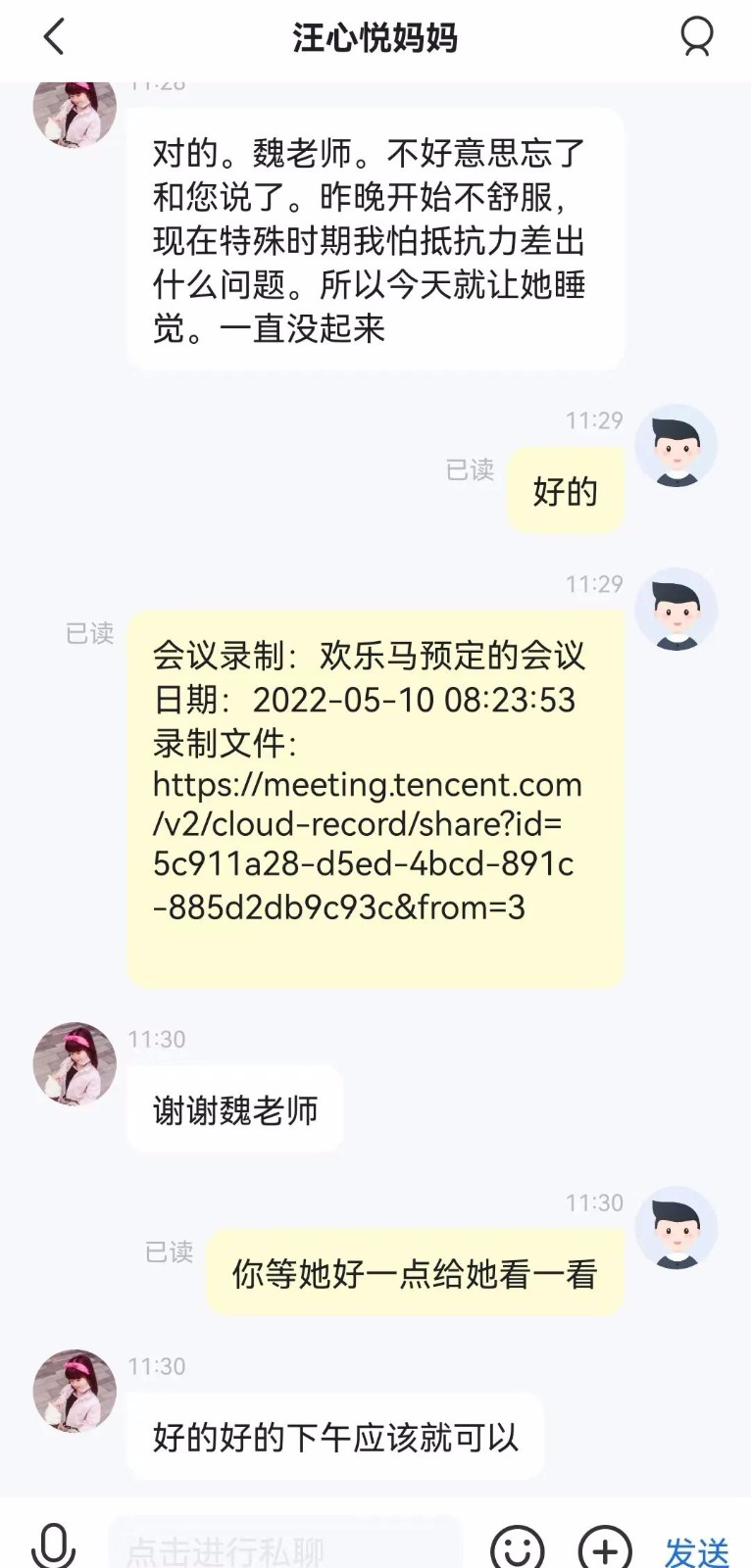Open the plus attachments menu

coord(605,1548)
